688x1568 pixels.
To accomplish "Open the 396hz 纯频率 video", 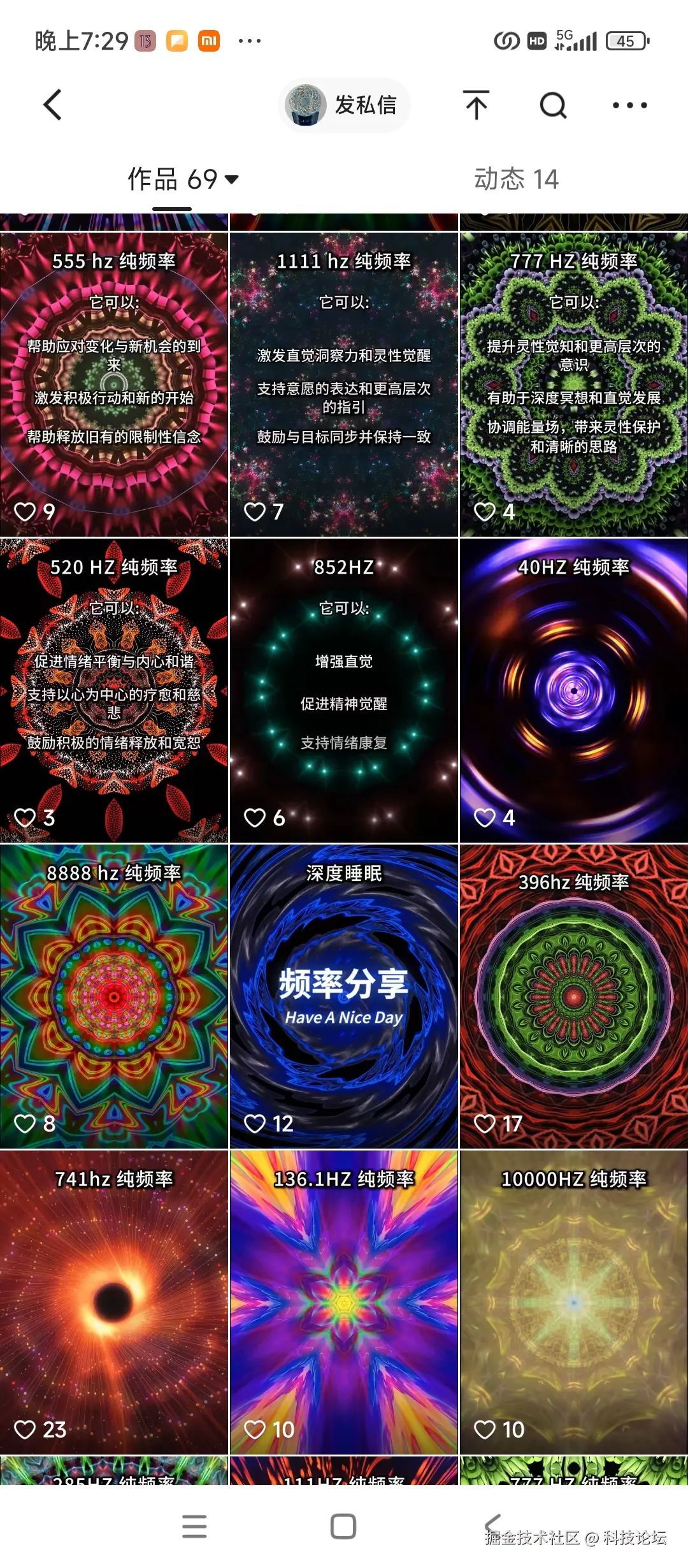I will (x=573, y=994).
